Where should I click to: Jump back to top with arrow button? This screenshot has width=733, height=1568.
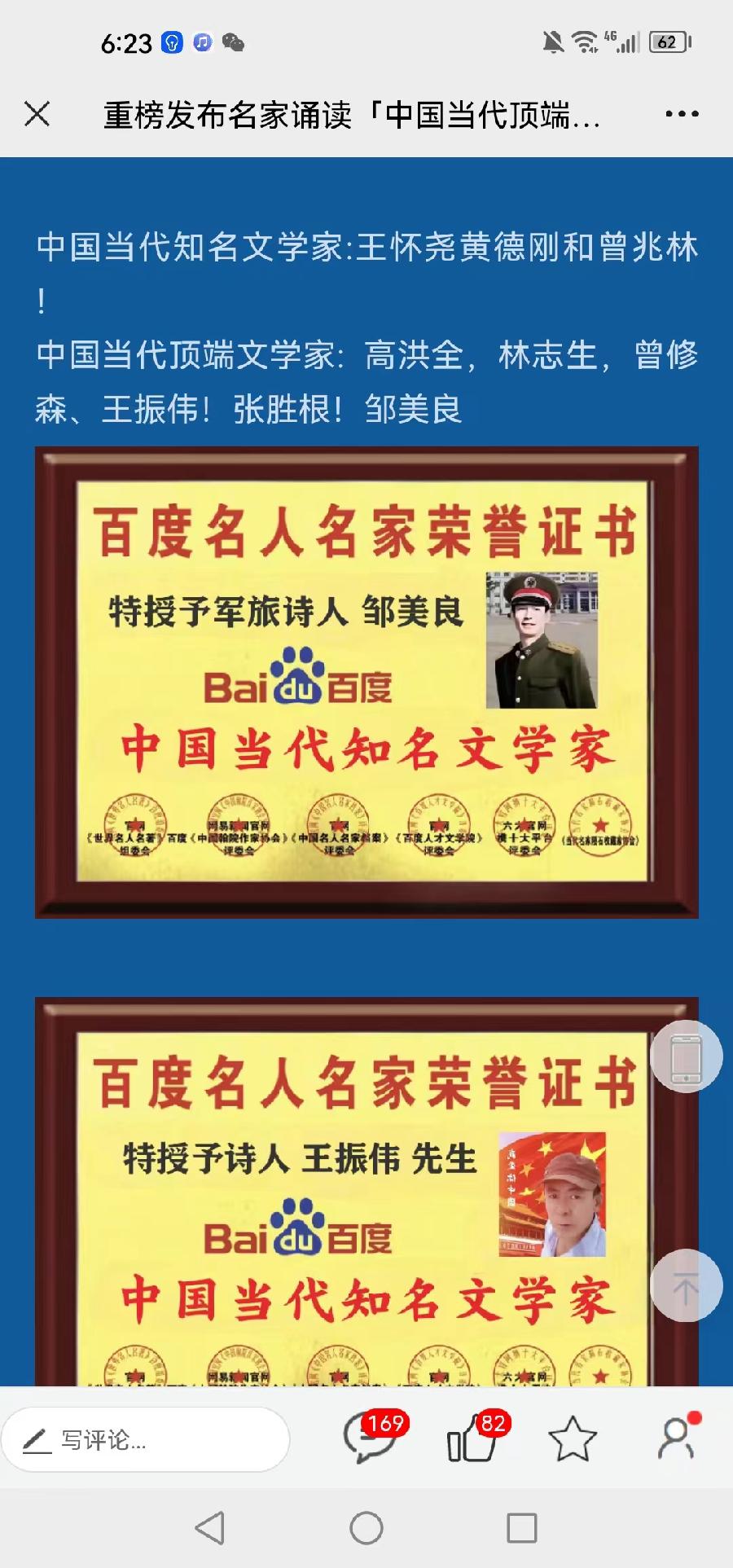pos(686,1285)
